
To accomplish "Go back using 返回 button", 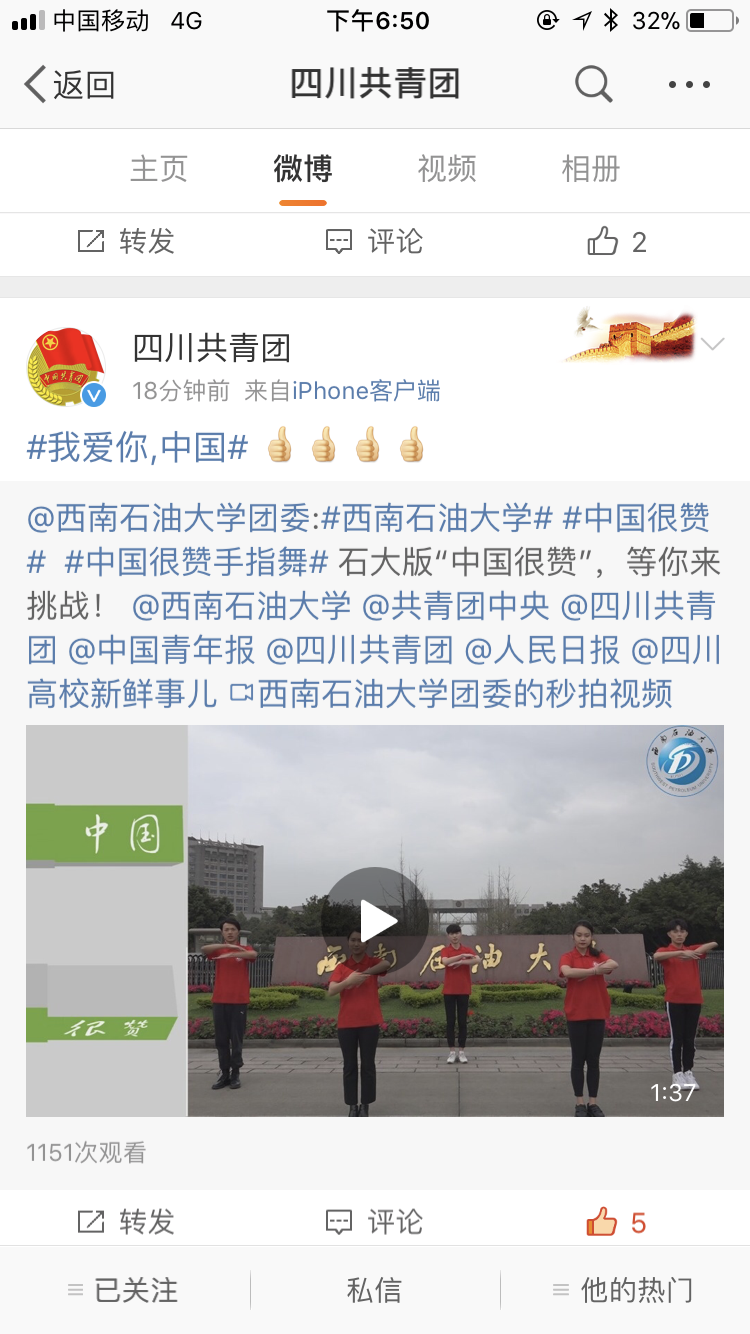I will coord(68,85).
